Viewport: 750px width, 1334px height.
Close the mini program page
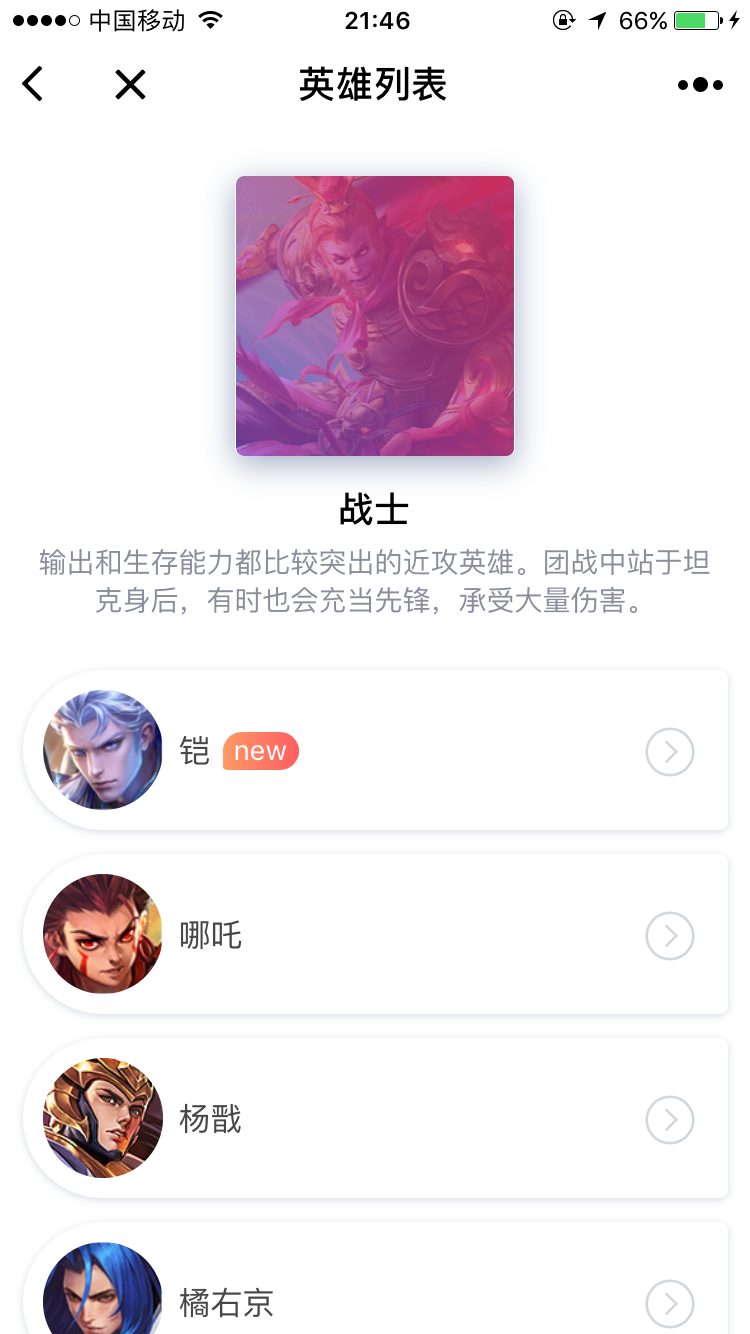coord(130,85)
